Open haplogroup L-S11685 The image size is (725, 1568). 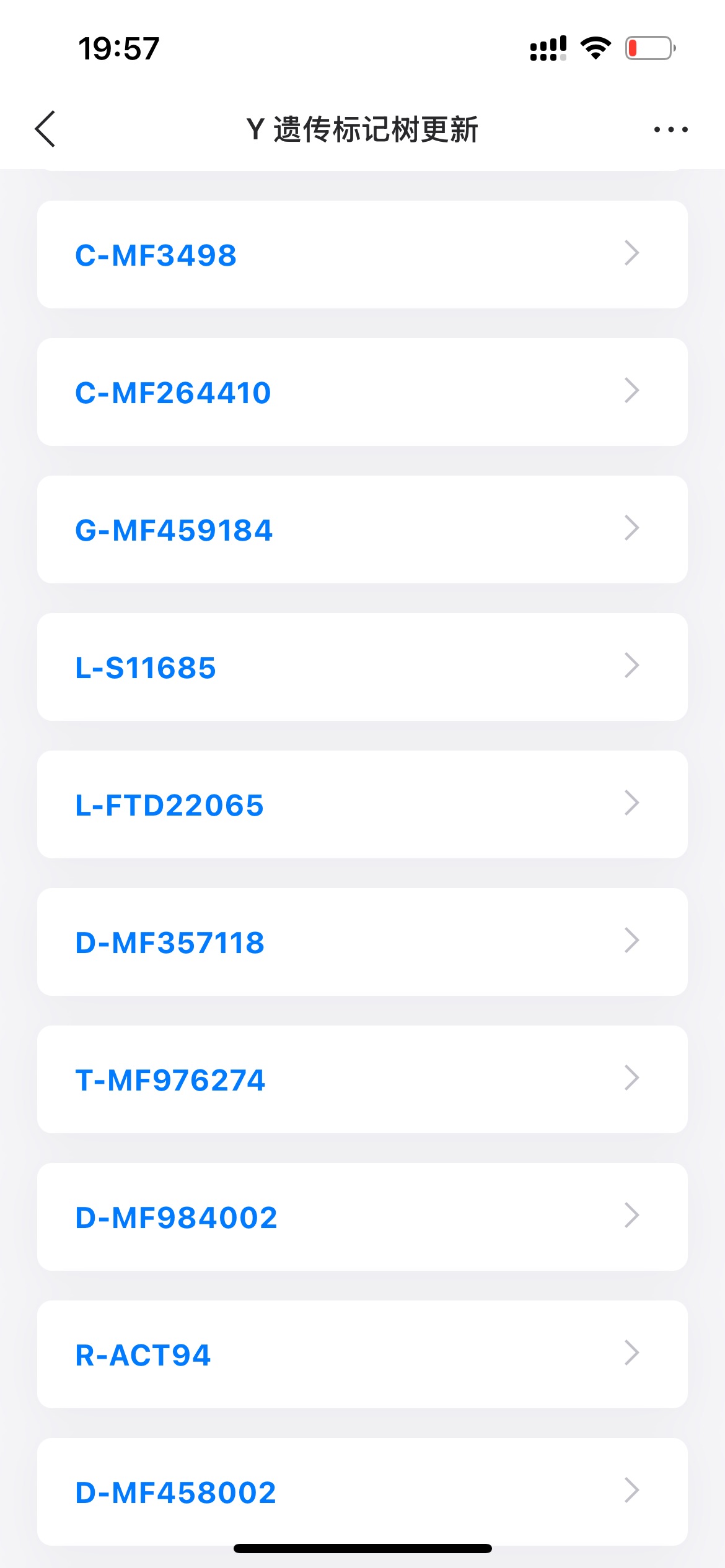coord(362,667)
